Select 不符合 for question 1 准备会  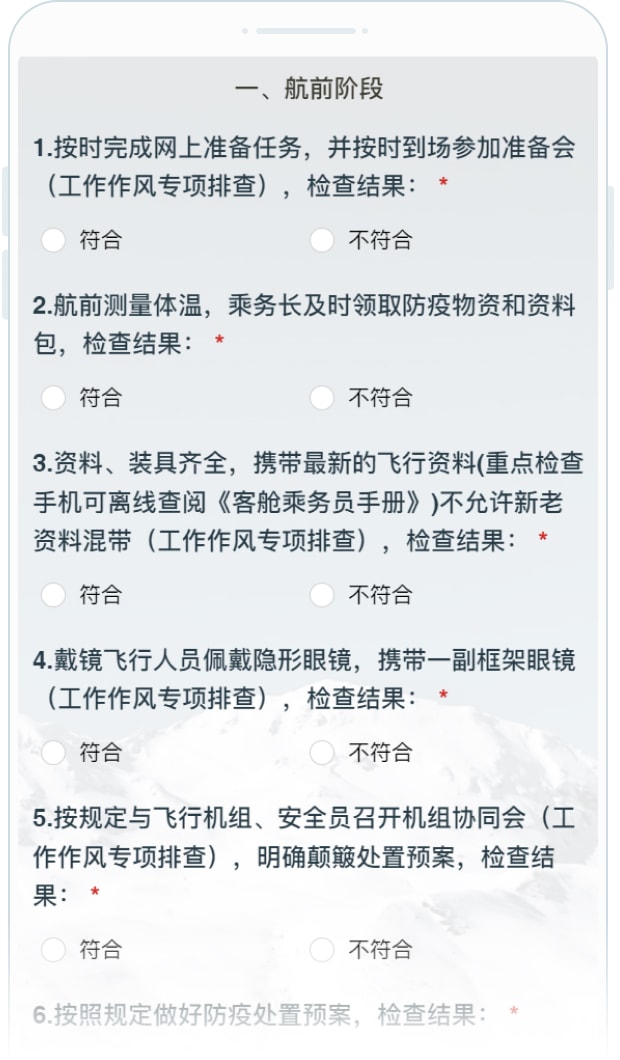coord(322,240)
